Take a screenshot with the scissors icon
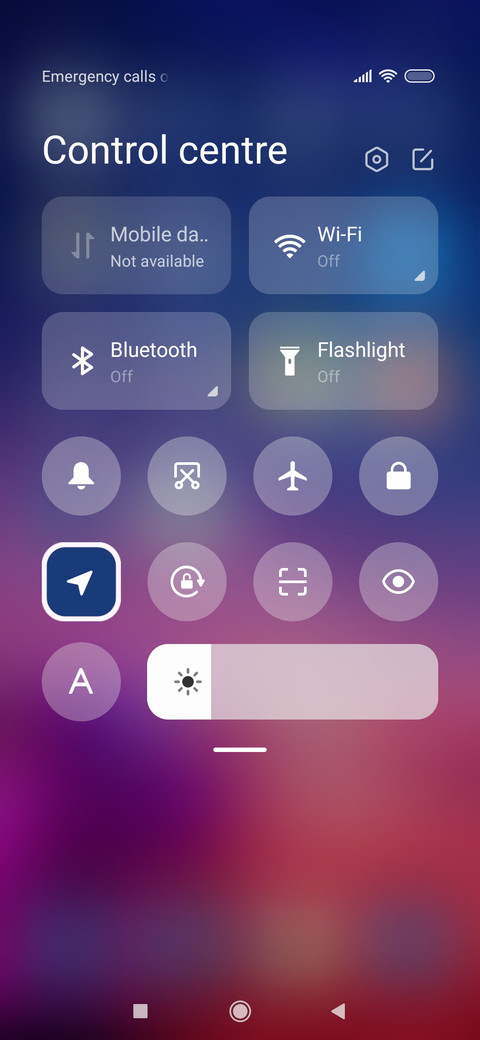Screen dimensions: 480x1040 coord(187,476)
